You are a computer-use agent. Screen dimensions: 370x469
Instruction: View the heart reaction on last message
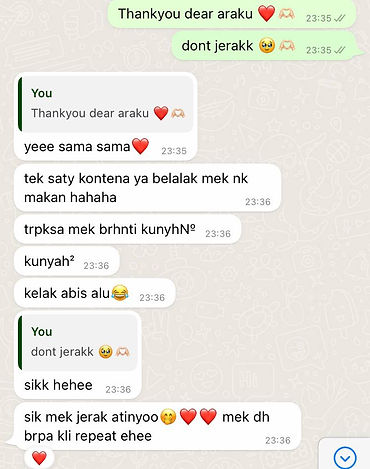pos(39,458)
